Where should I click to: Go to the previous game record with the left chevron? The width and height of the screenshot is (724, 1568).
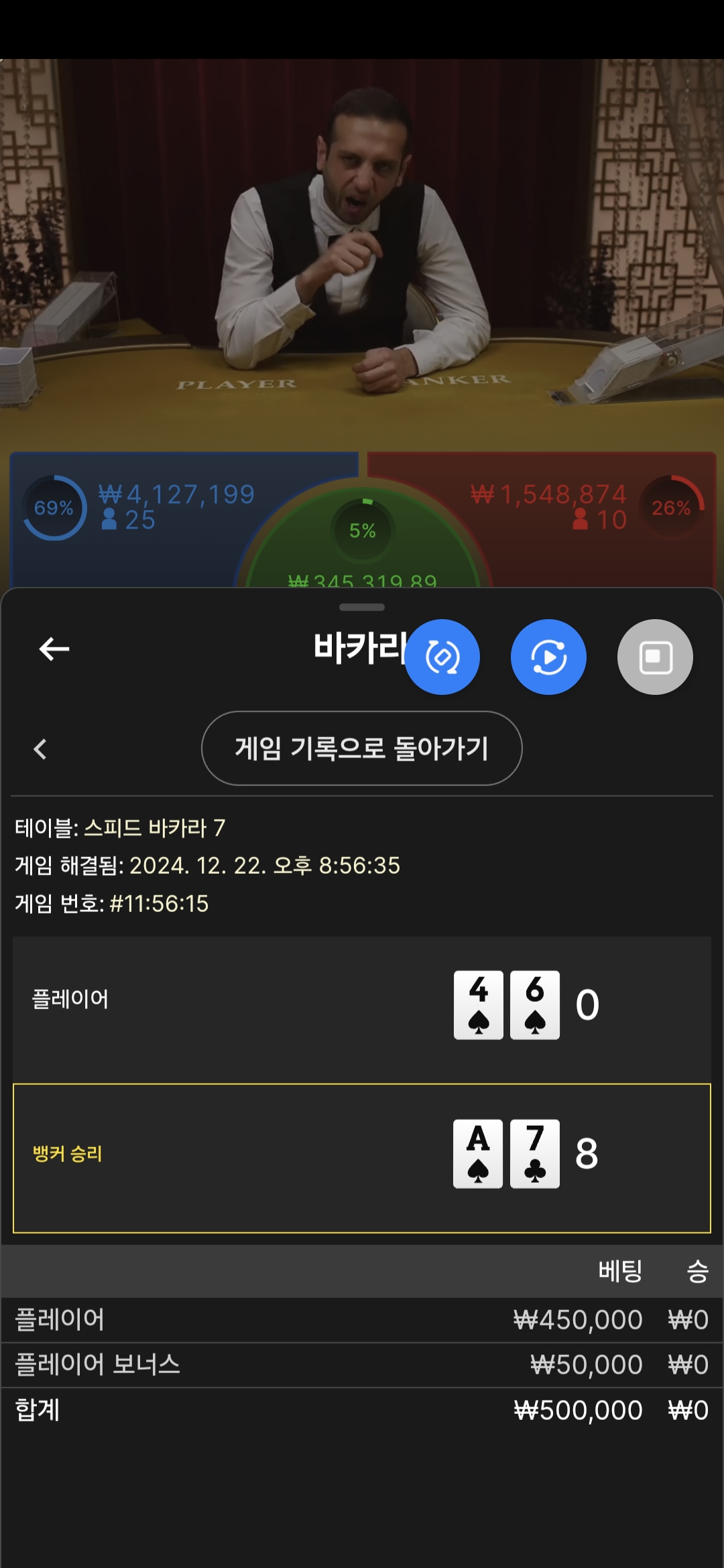click(40, 749)
